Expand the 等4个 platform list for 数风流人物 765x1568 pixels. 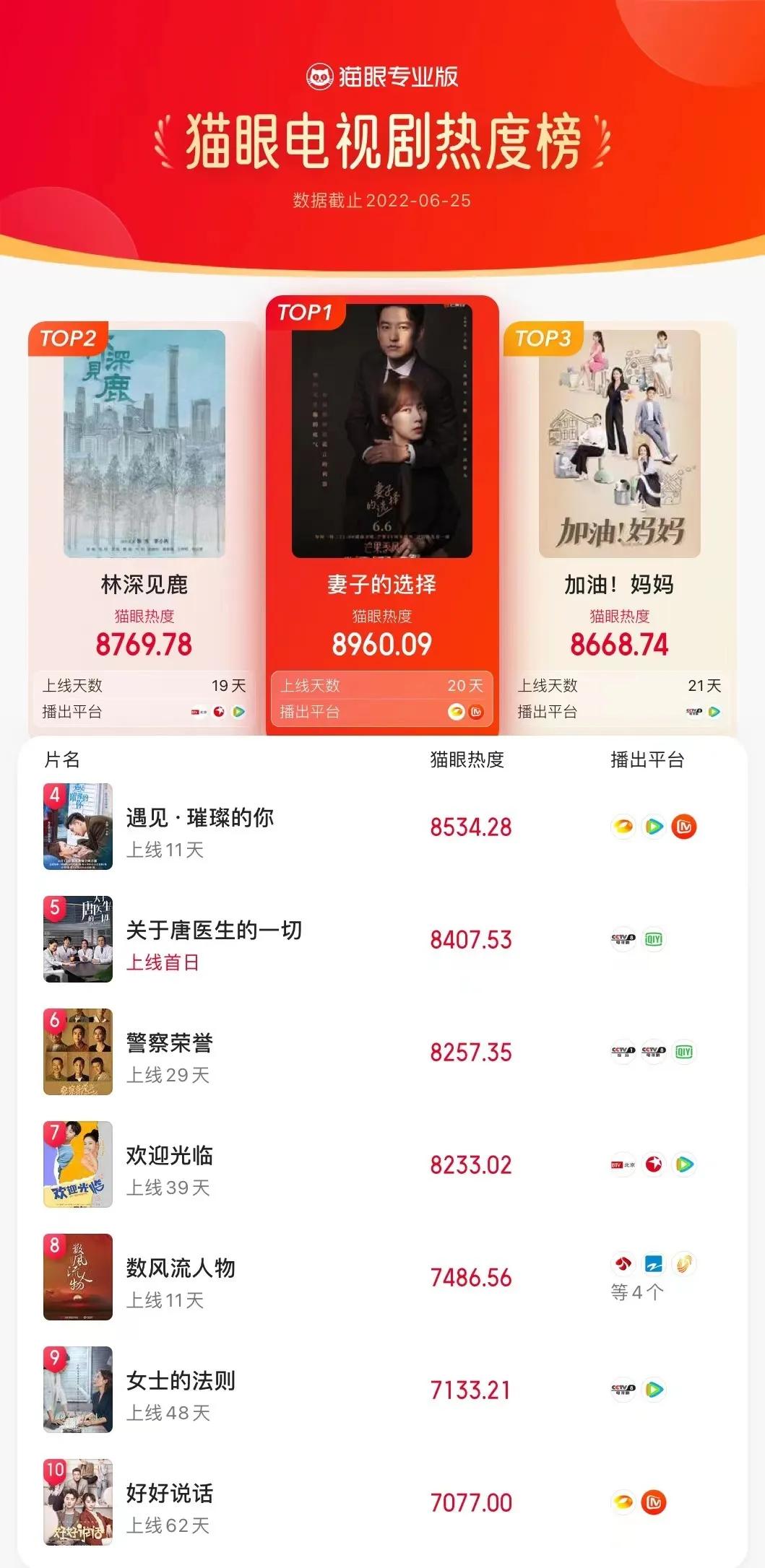(636, 1290)
